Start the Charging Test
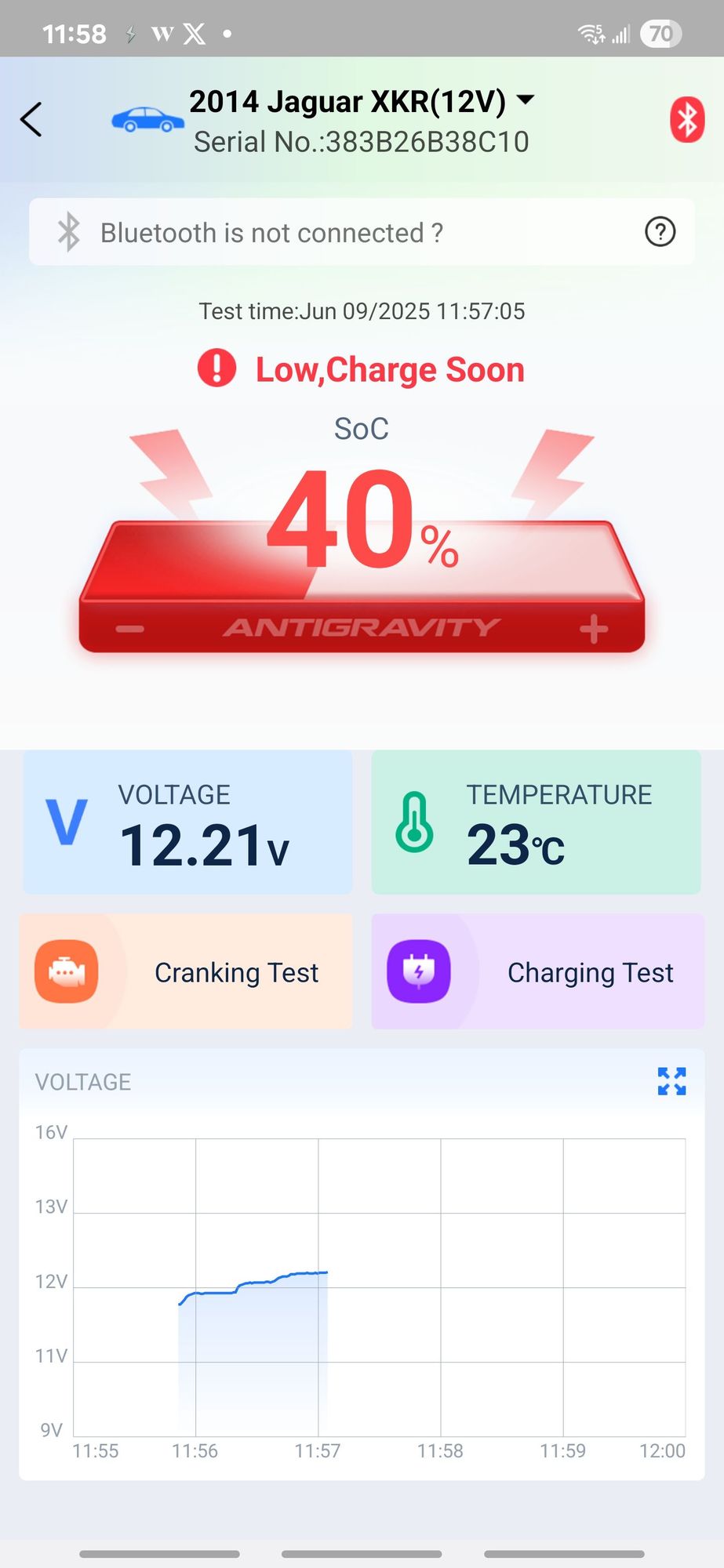The image size is (724, 1568). tap(537, 972)
